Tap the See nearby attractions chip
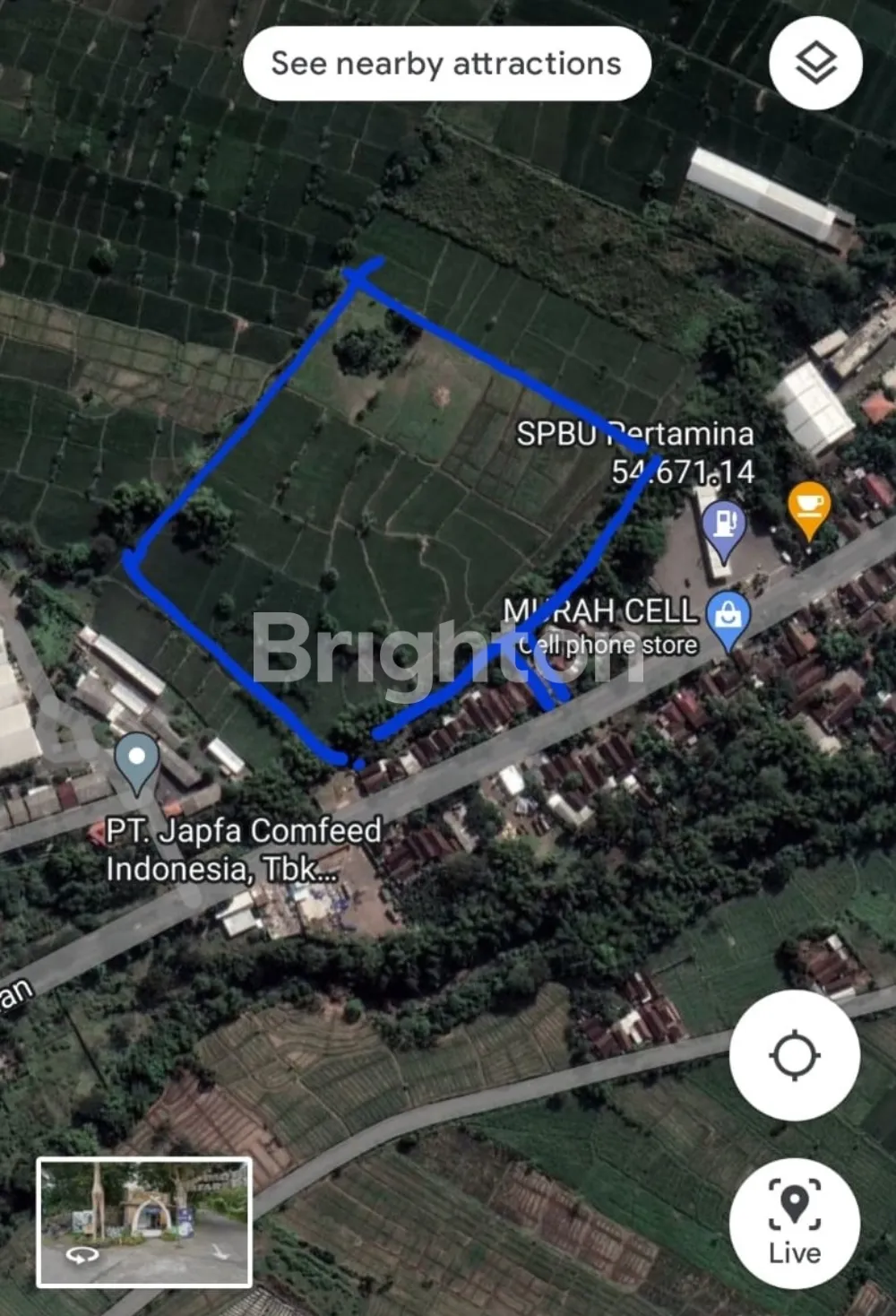Viewport: 896px width, 1316px height. coord(446,64)
